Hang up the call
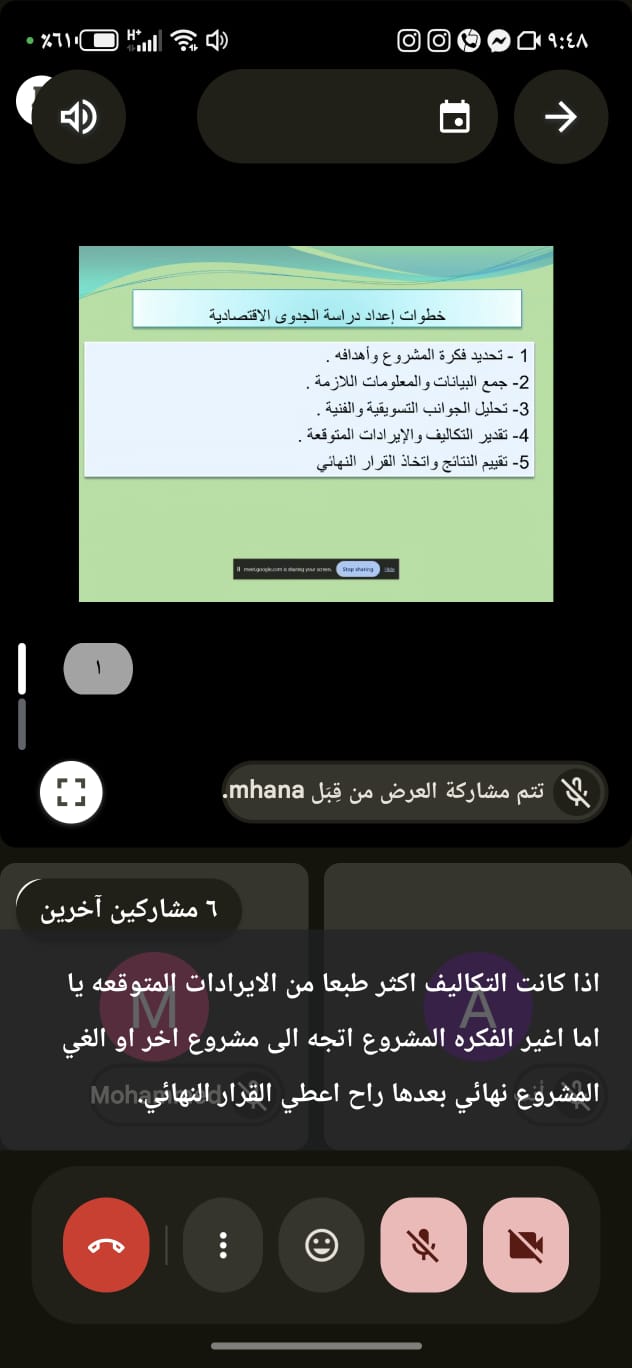 pos(105,1246)
